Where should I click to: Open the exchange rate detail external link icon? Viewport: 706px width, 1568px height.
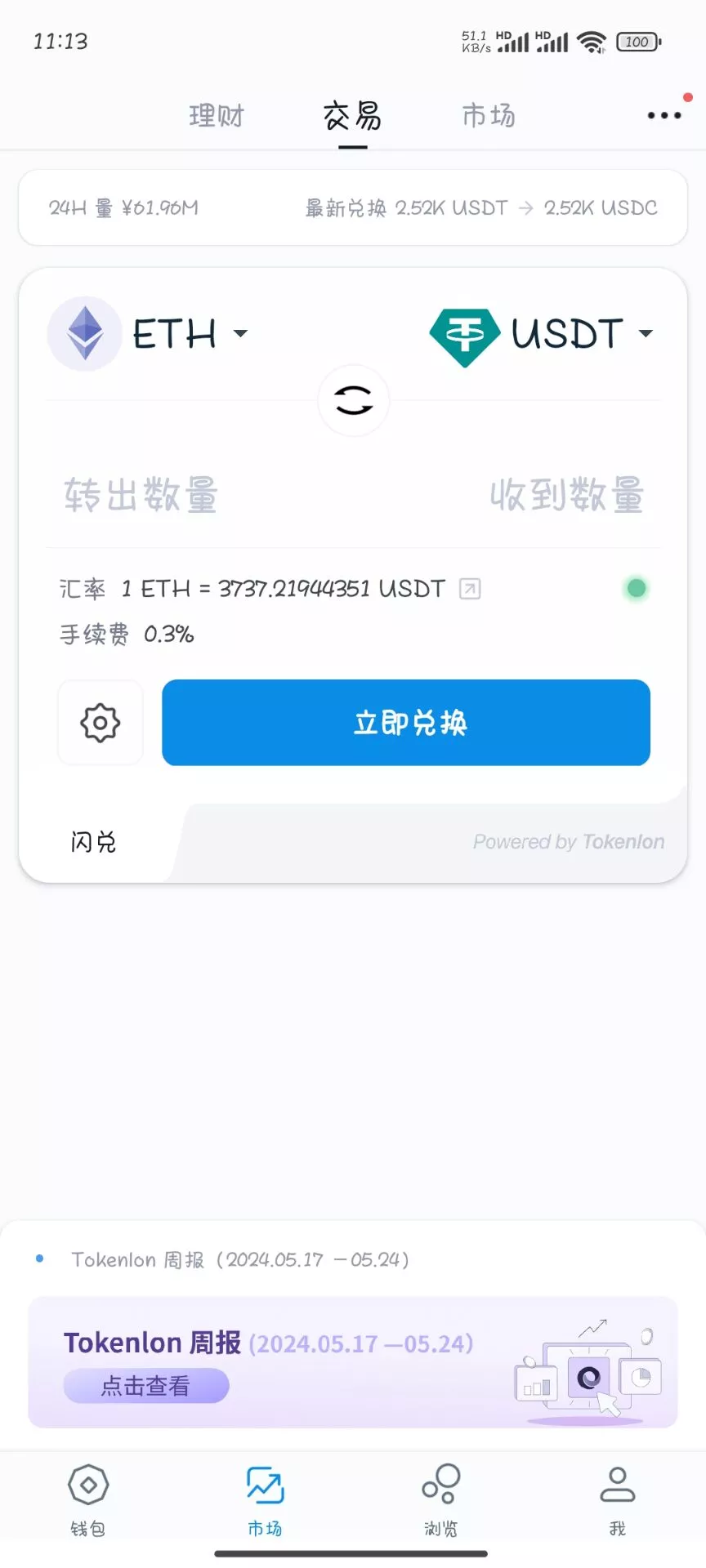click(x=468, y=589)
